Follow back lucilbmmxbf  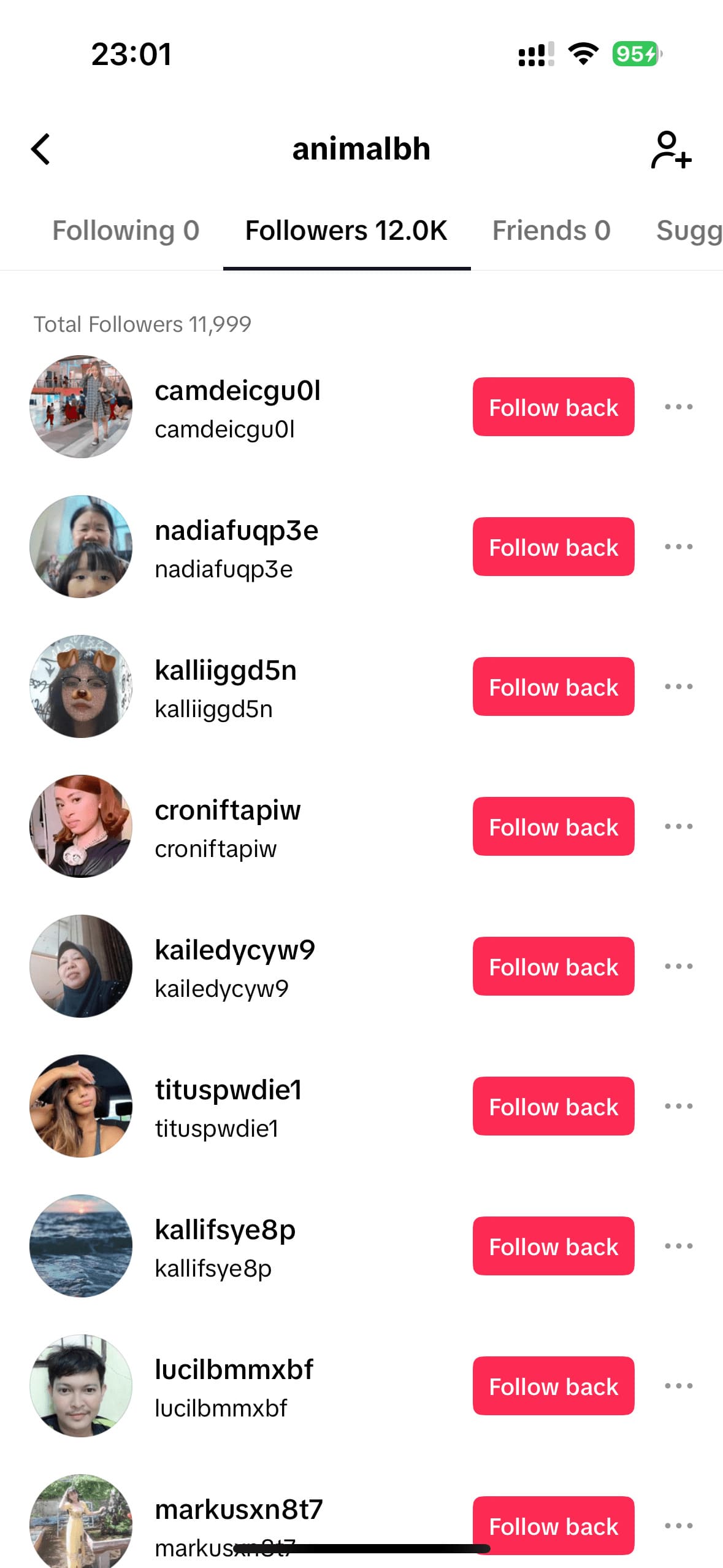(553, 1386)
